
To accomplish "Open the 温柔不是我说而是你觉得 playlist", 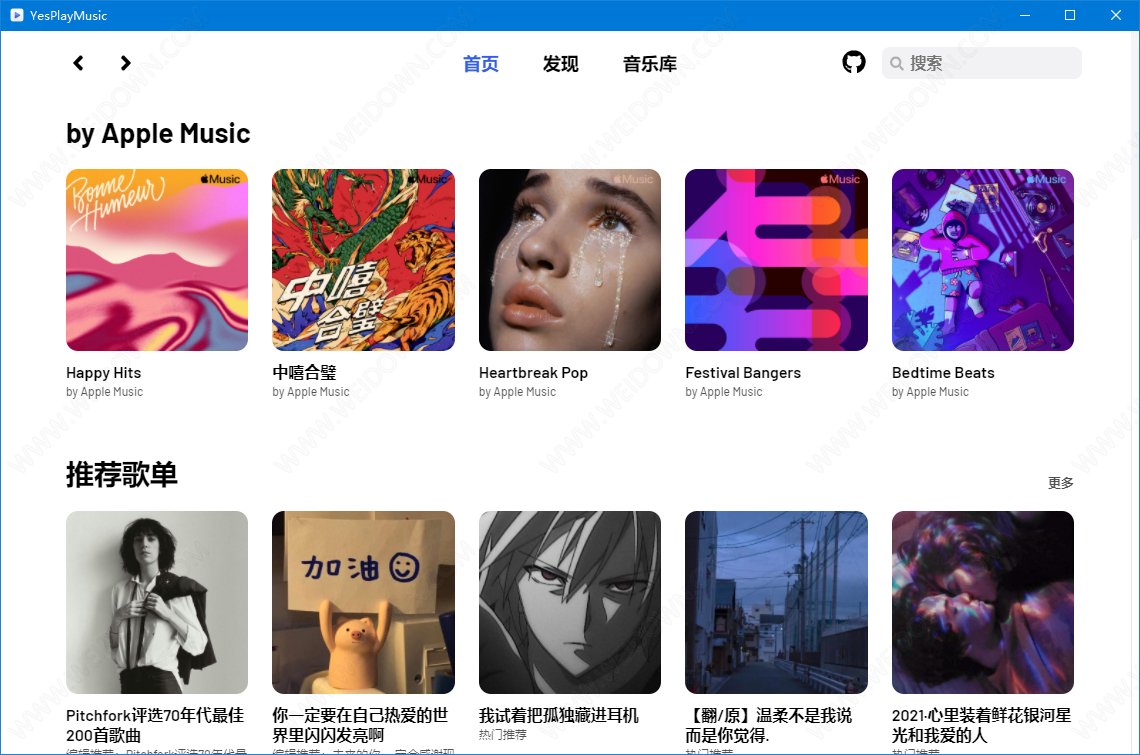I will [x=776, y=602].
